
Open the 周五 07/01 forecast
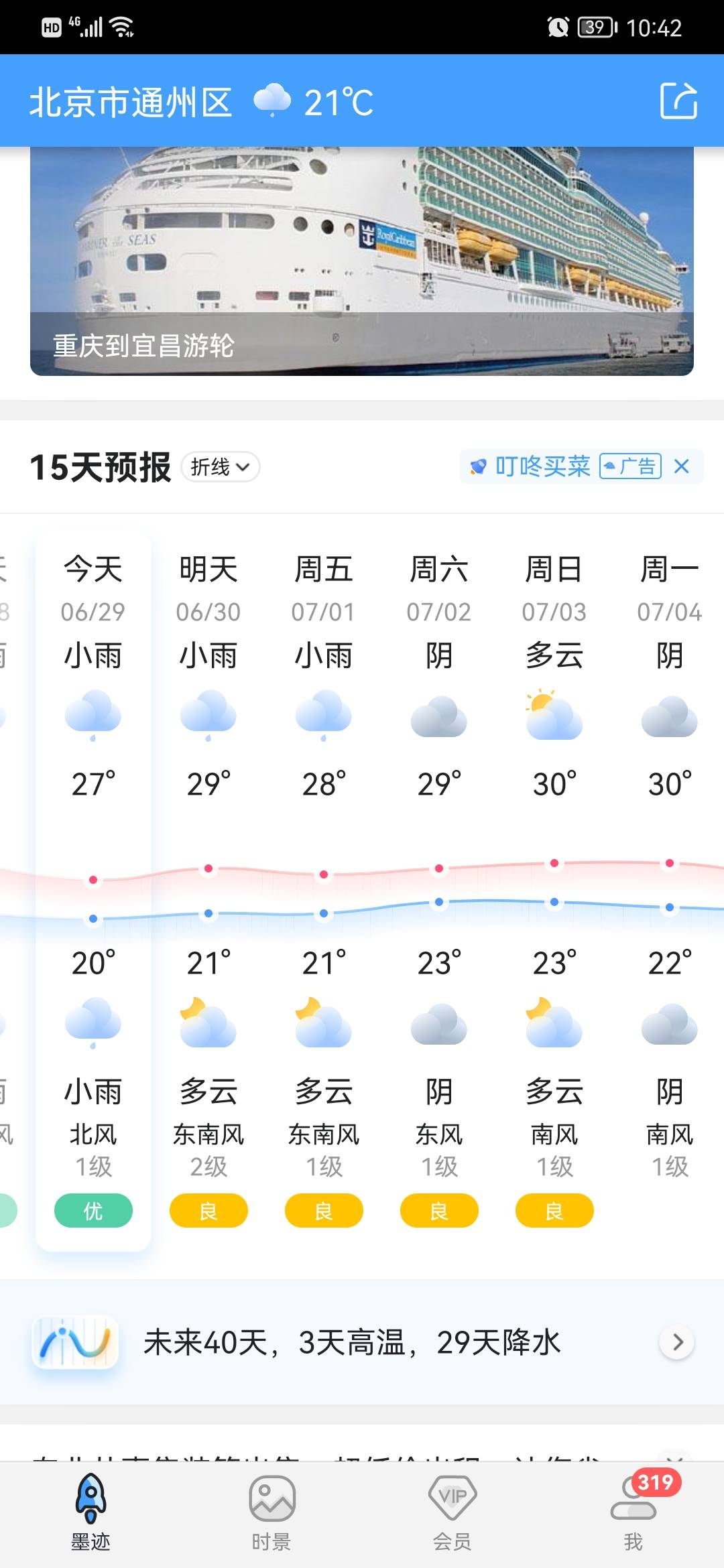tap(324, 891)
